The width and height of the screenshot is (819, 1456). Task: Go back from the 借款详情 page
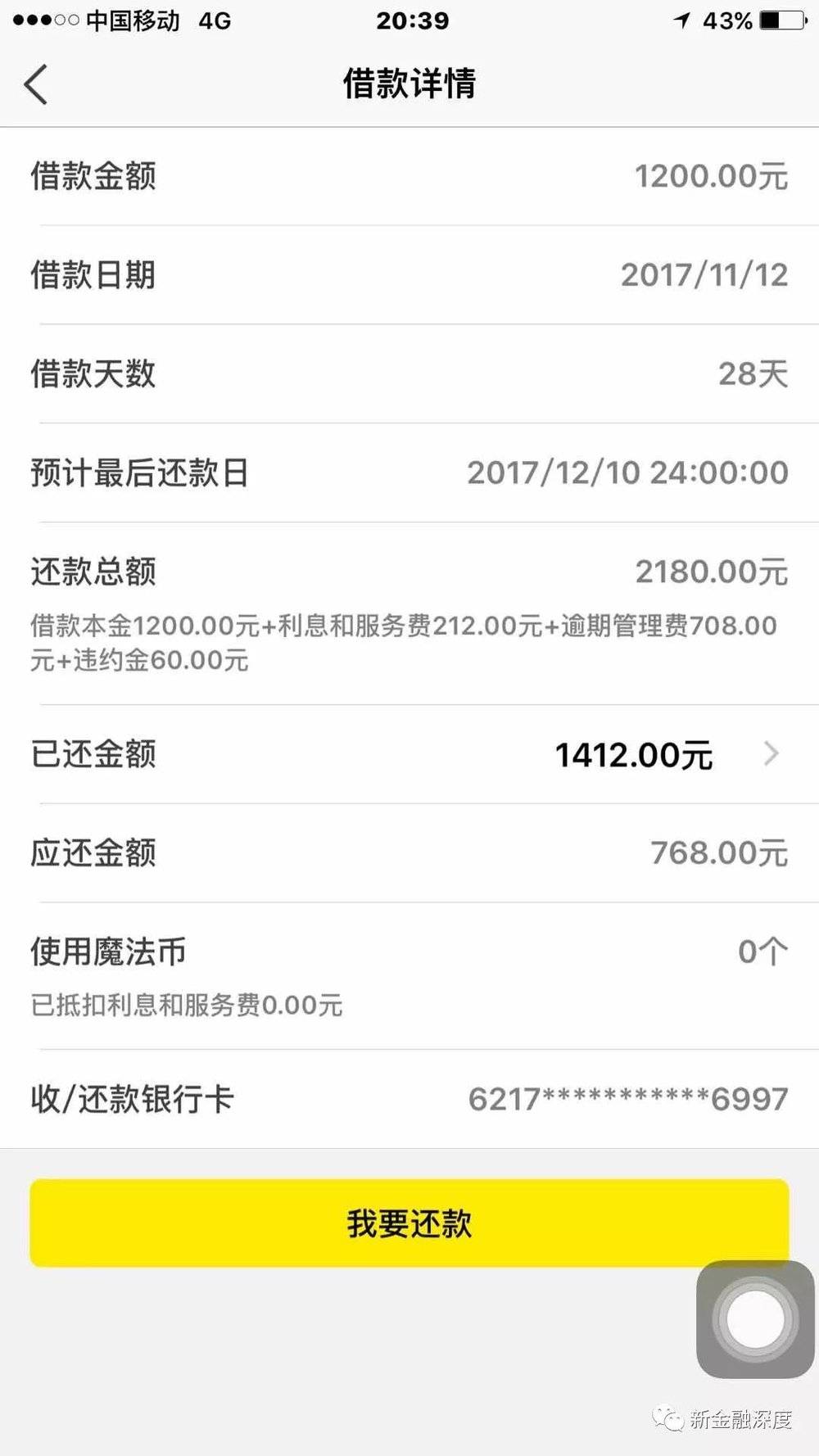point(36,84)
